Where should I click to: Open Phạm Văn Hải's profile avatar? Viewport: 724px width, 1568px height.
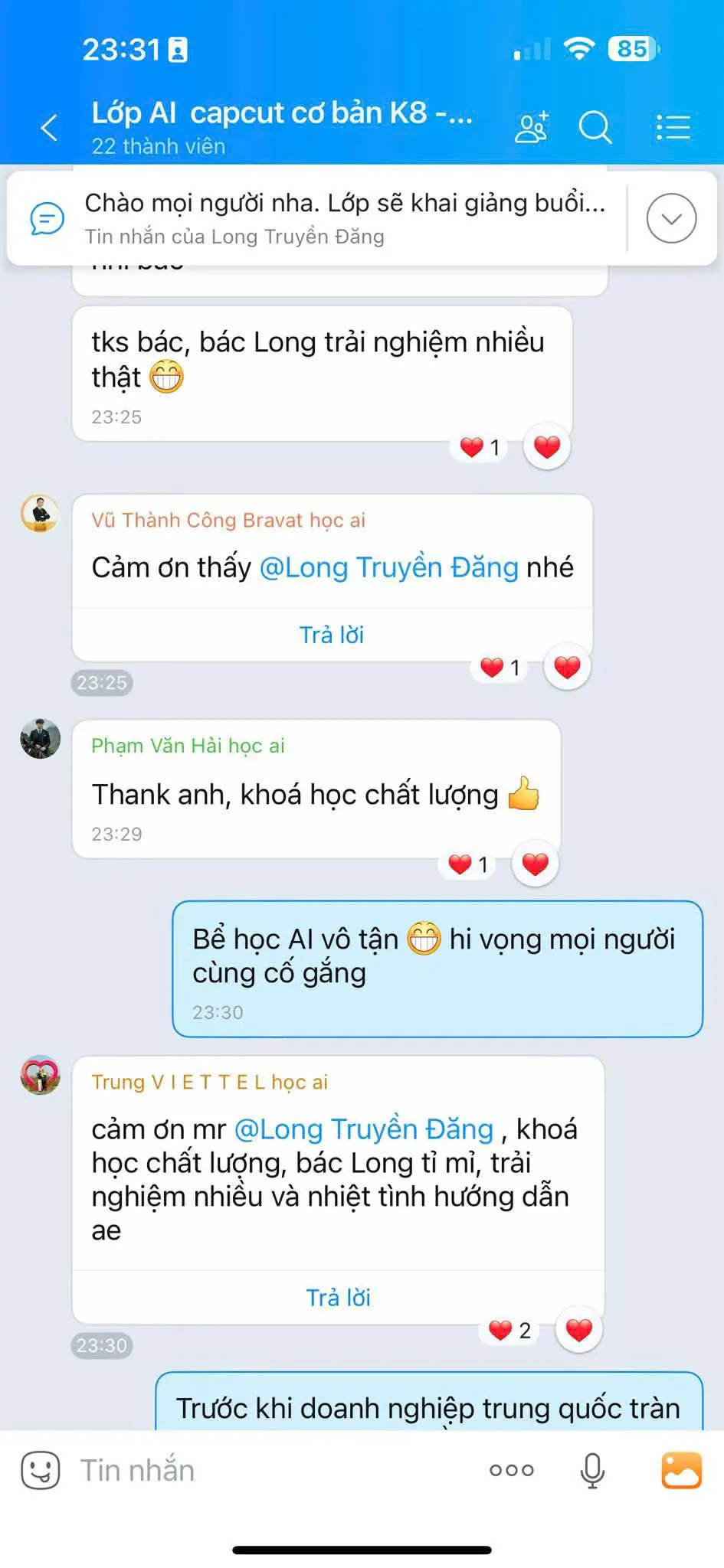[40, 739]
